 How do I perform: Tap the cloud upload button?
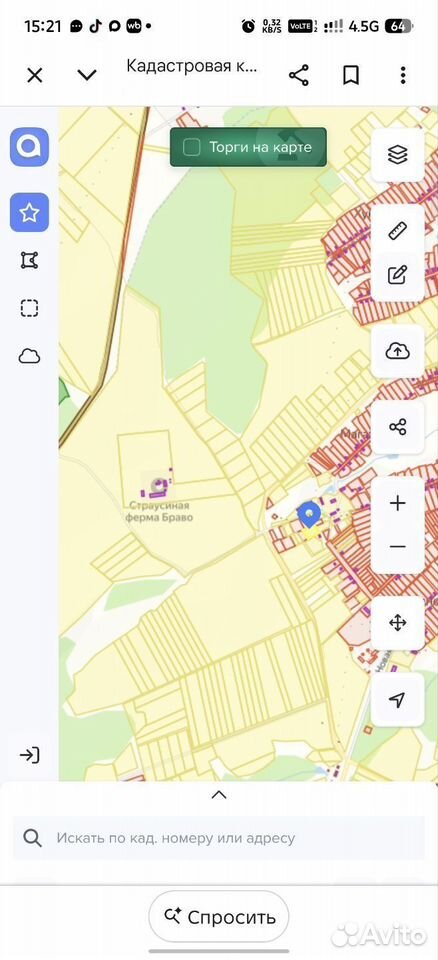click(x=398, y=351)
